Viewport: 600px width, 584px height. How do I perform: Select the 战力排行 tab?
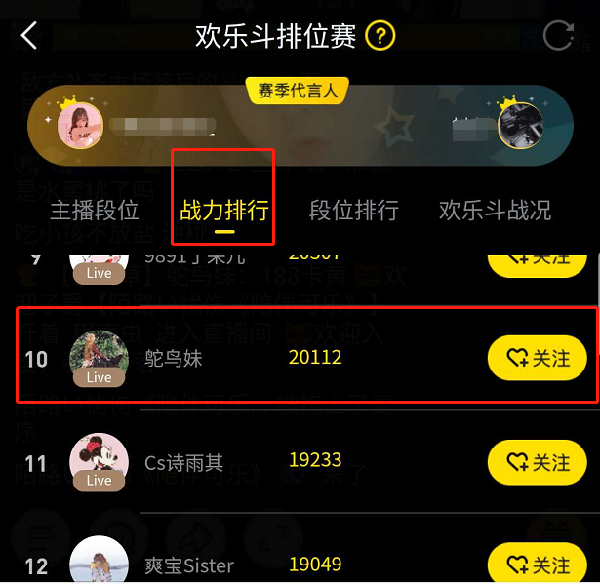pos(224,210)
